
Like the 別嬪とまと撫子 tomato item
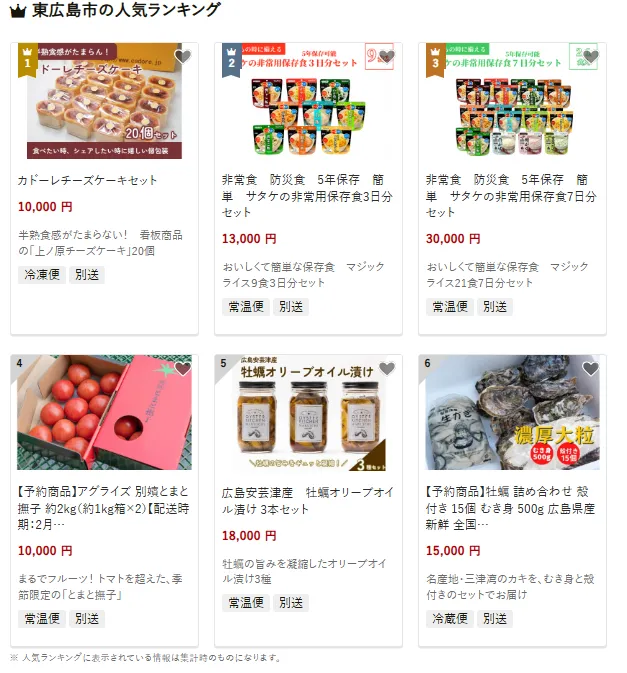pyautogui.click(x=182, y=369)
